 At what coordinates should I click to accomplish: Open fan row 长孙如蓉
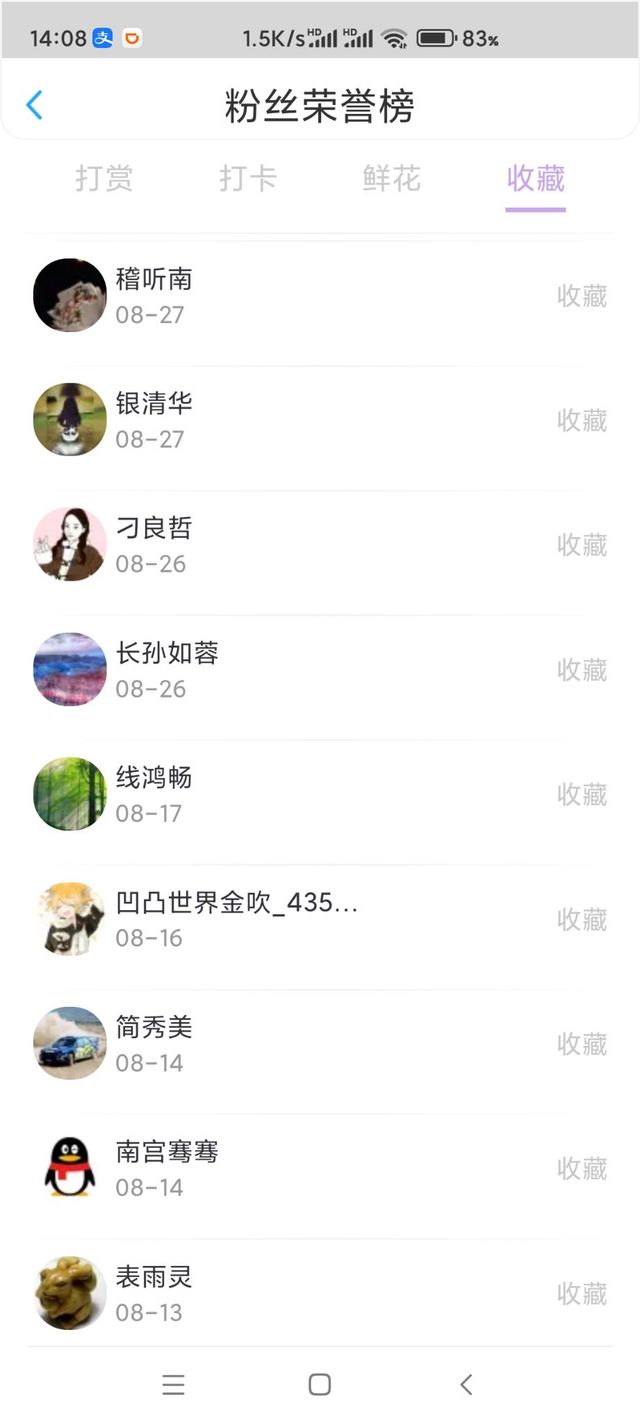[320, 670]
